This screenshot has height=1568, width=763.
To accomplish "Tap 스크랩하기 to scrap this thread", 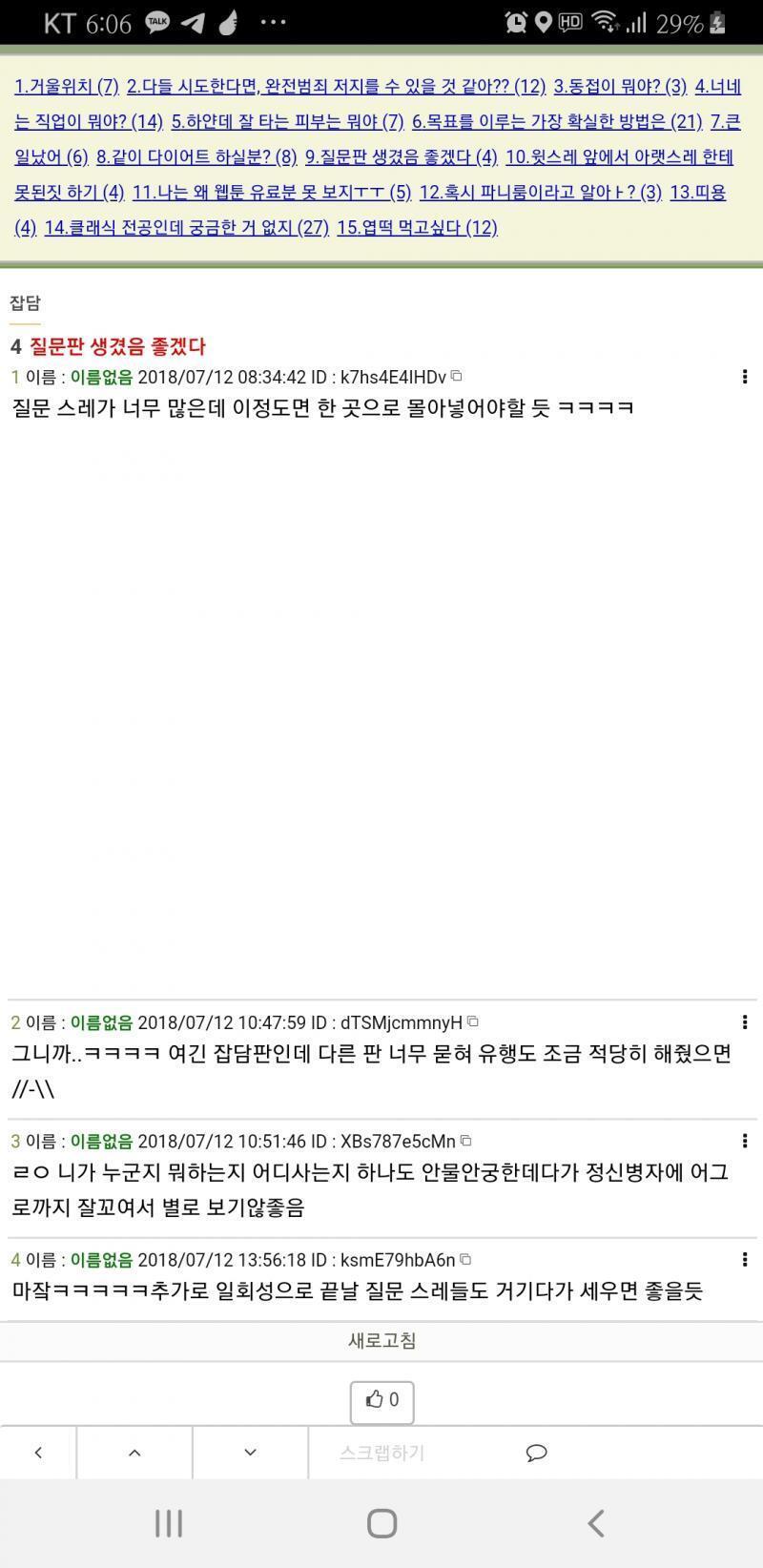I will 381,1453.
